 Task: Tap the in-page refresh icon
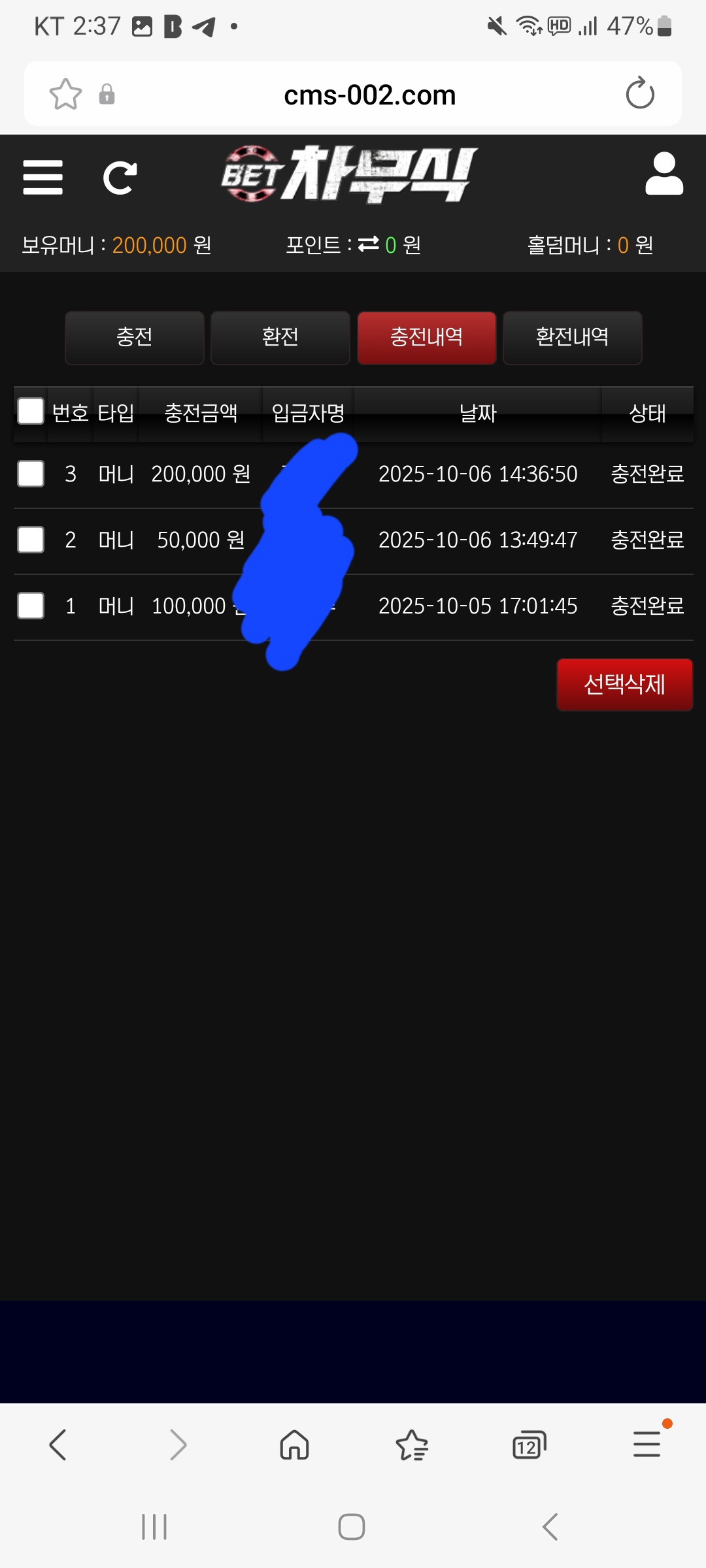pyautogui.click(x=120, y=178)
